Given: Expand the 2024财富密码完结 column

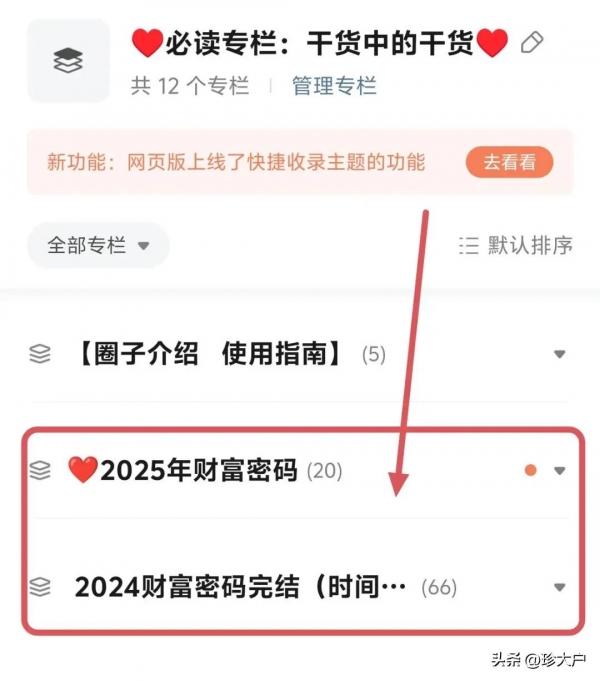Looking at the screenshot, I should pyautogui.click(x=559, y=587).
